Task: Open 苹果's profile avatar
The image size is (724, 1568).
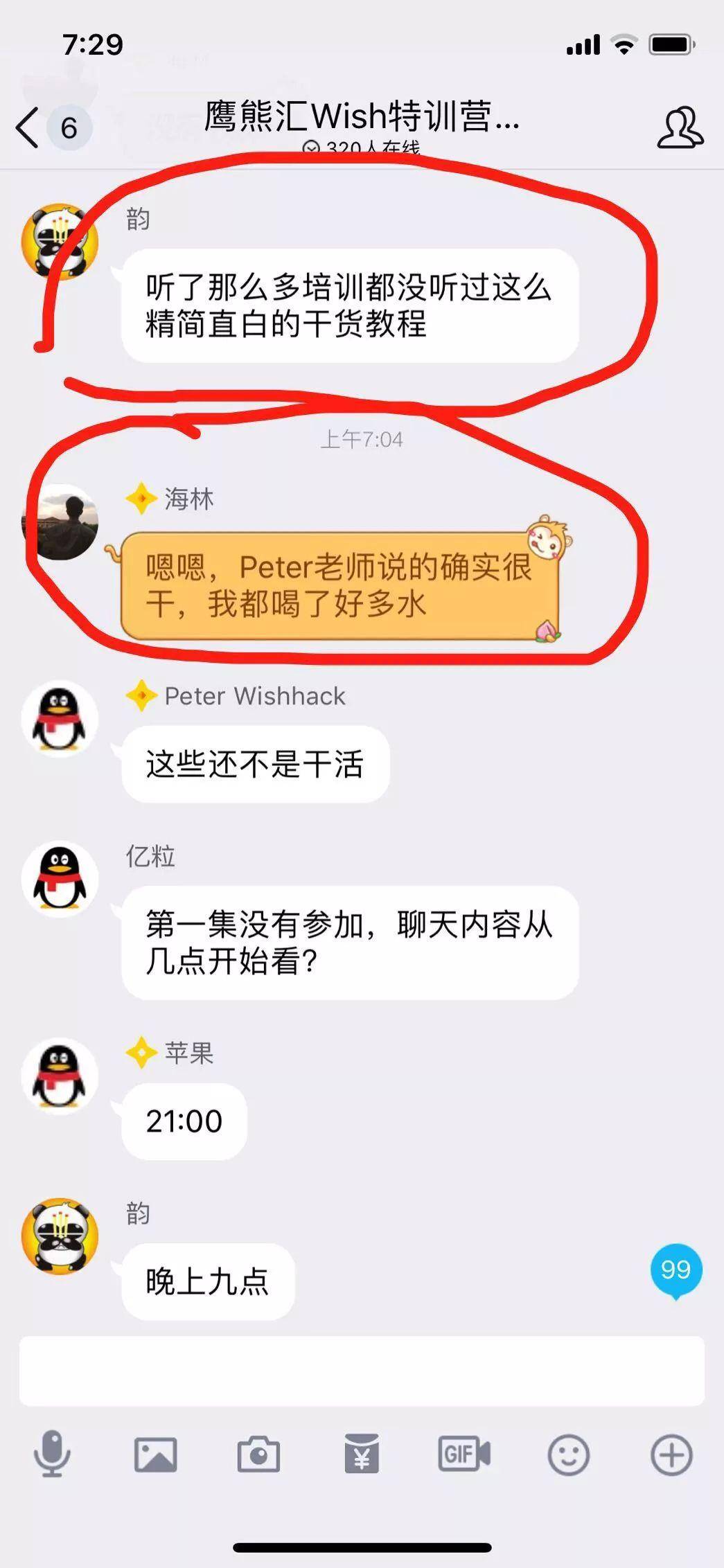Action: point(60,1076)
